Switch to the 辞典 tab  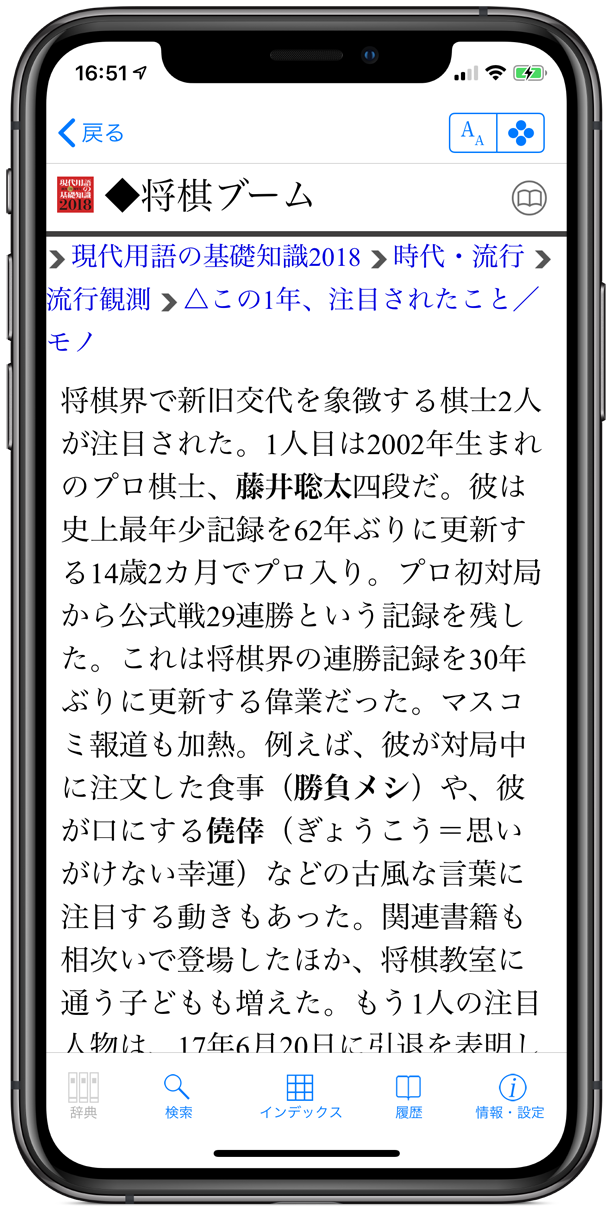coord(84,1096)
